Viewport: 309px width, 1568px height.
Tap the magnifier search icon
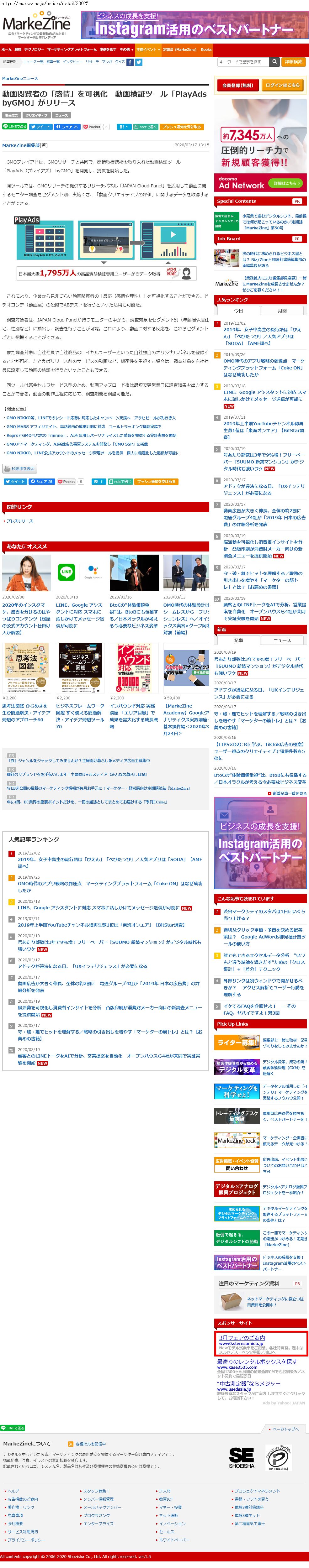pyautogui.click(x=274, y=62)
